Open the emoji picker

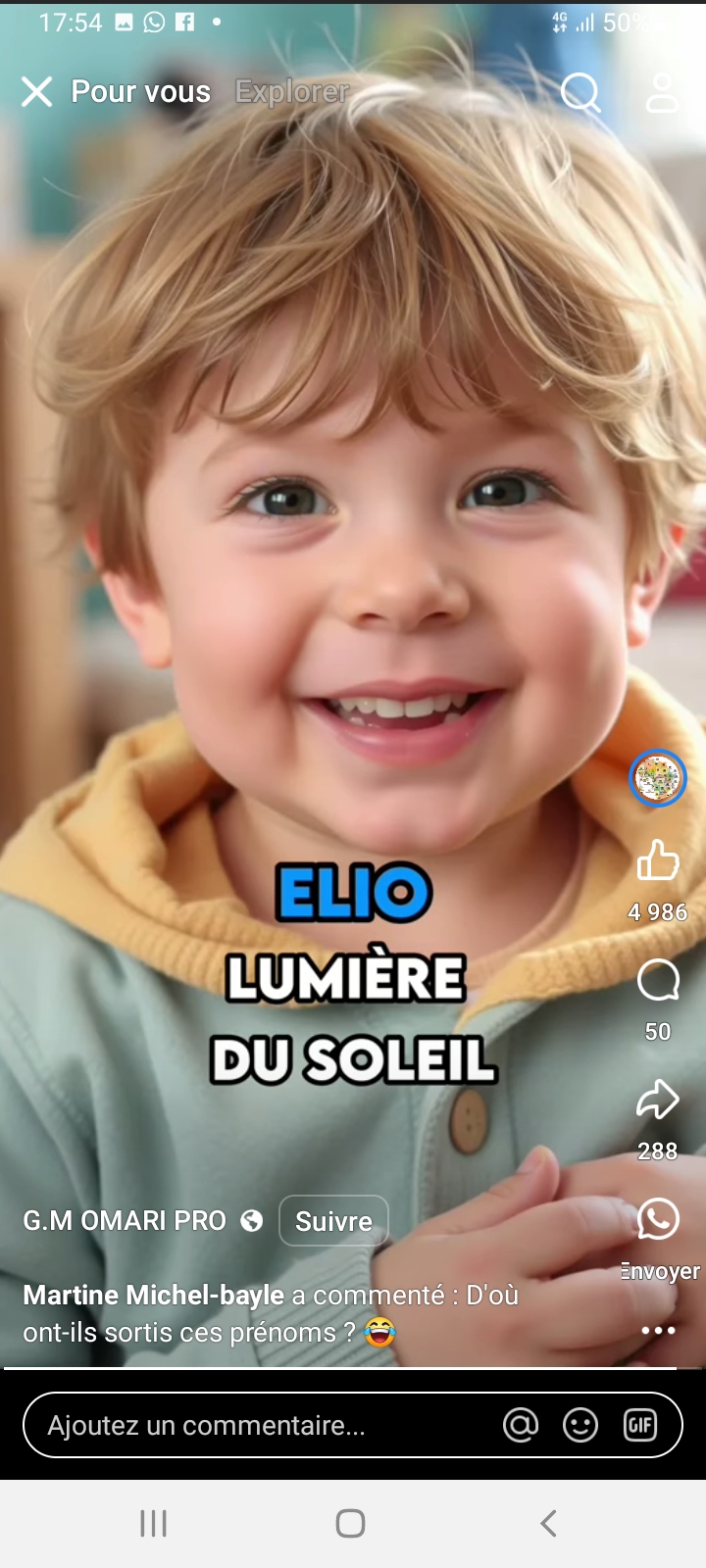580,1425
